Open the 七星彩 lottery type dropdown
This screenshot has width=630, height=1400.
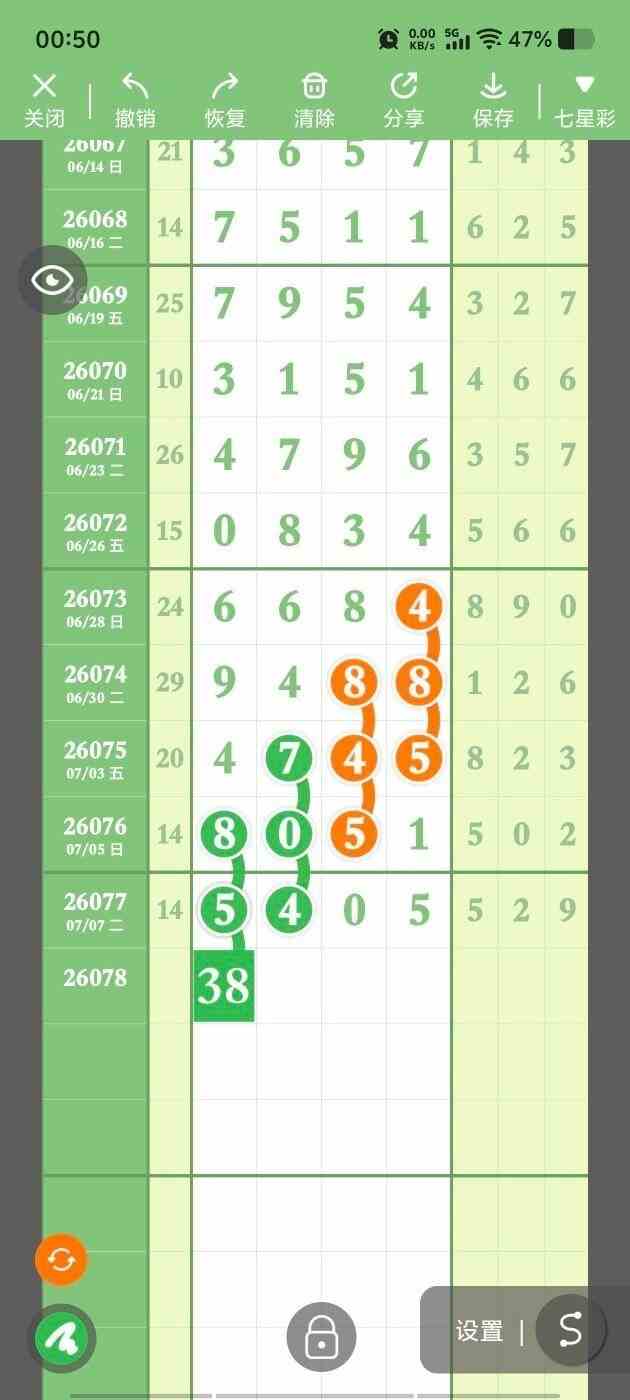coord(585,100)
